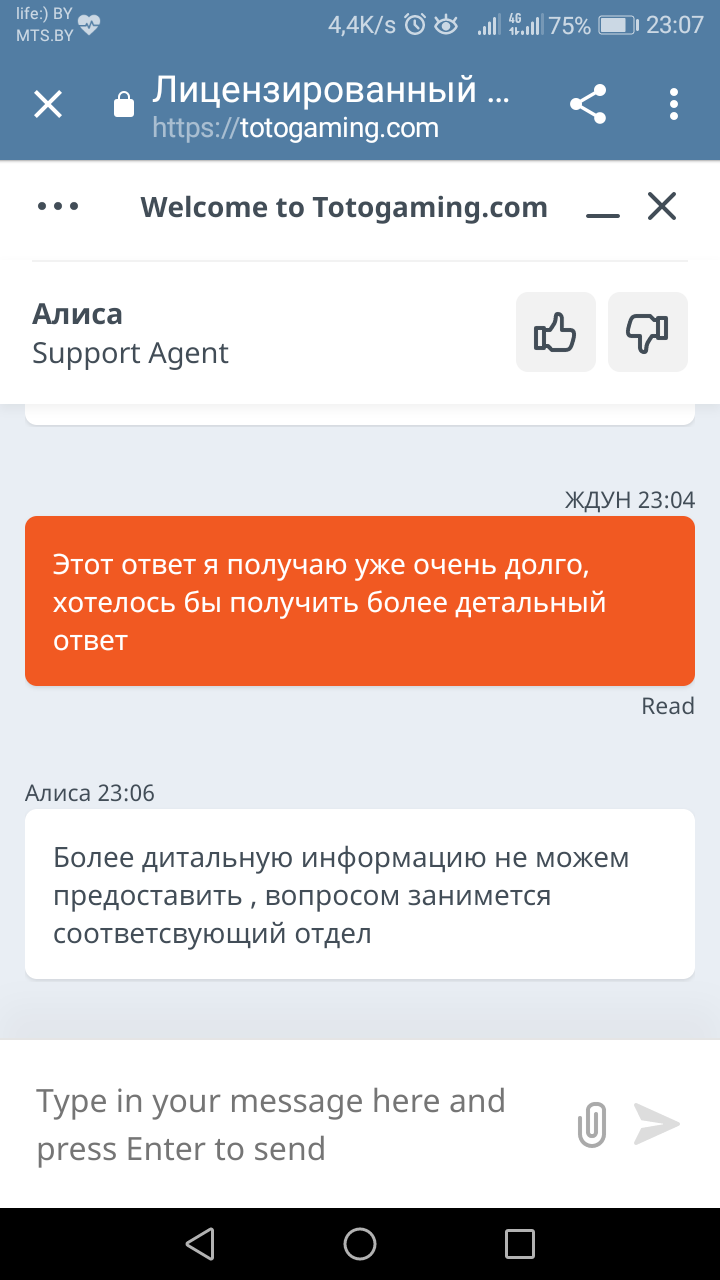
Task: Attach a file with paperclip icon
Action: tap(592, 1124)
